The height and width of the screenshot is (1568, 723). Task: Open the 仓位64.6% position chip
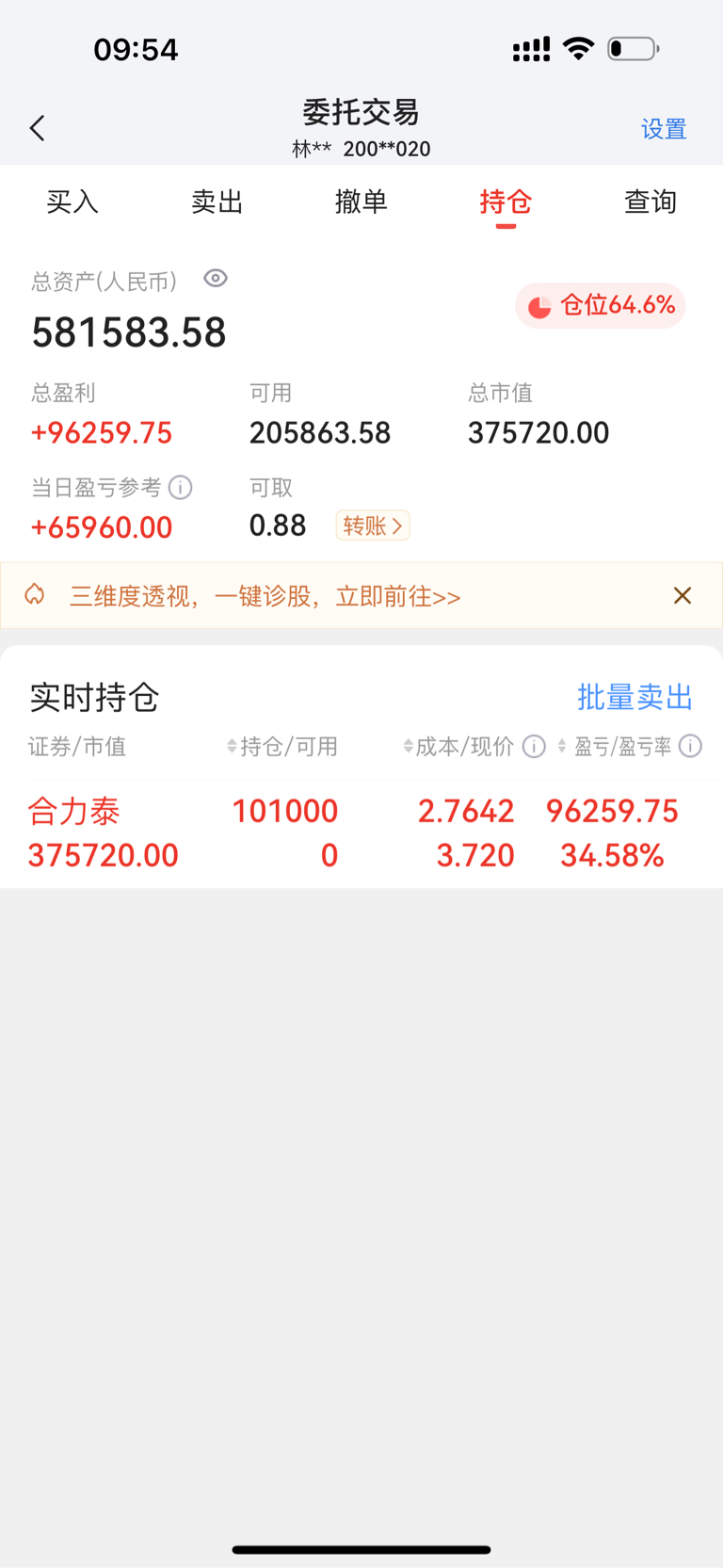point(601,306)
